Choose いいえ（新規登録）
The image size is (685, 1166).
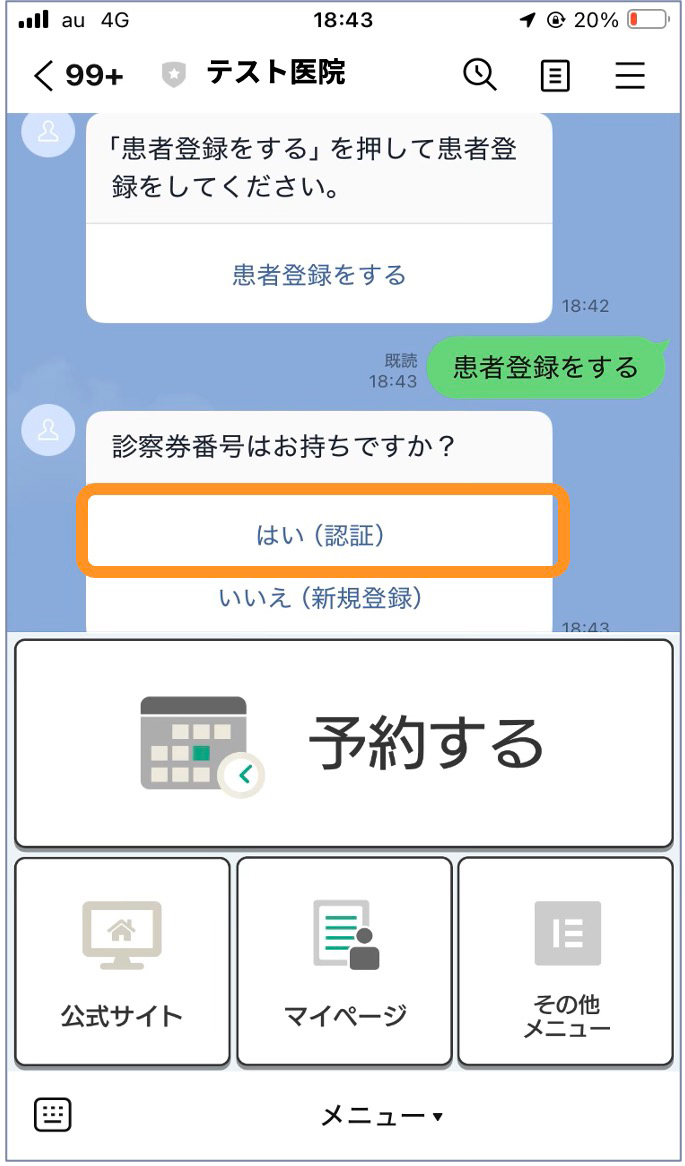point(320,598)
